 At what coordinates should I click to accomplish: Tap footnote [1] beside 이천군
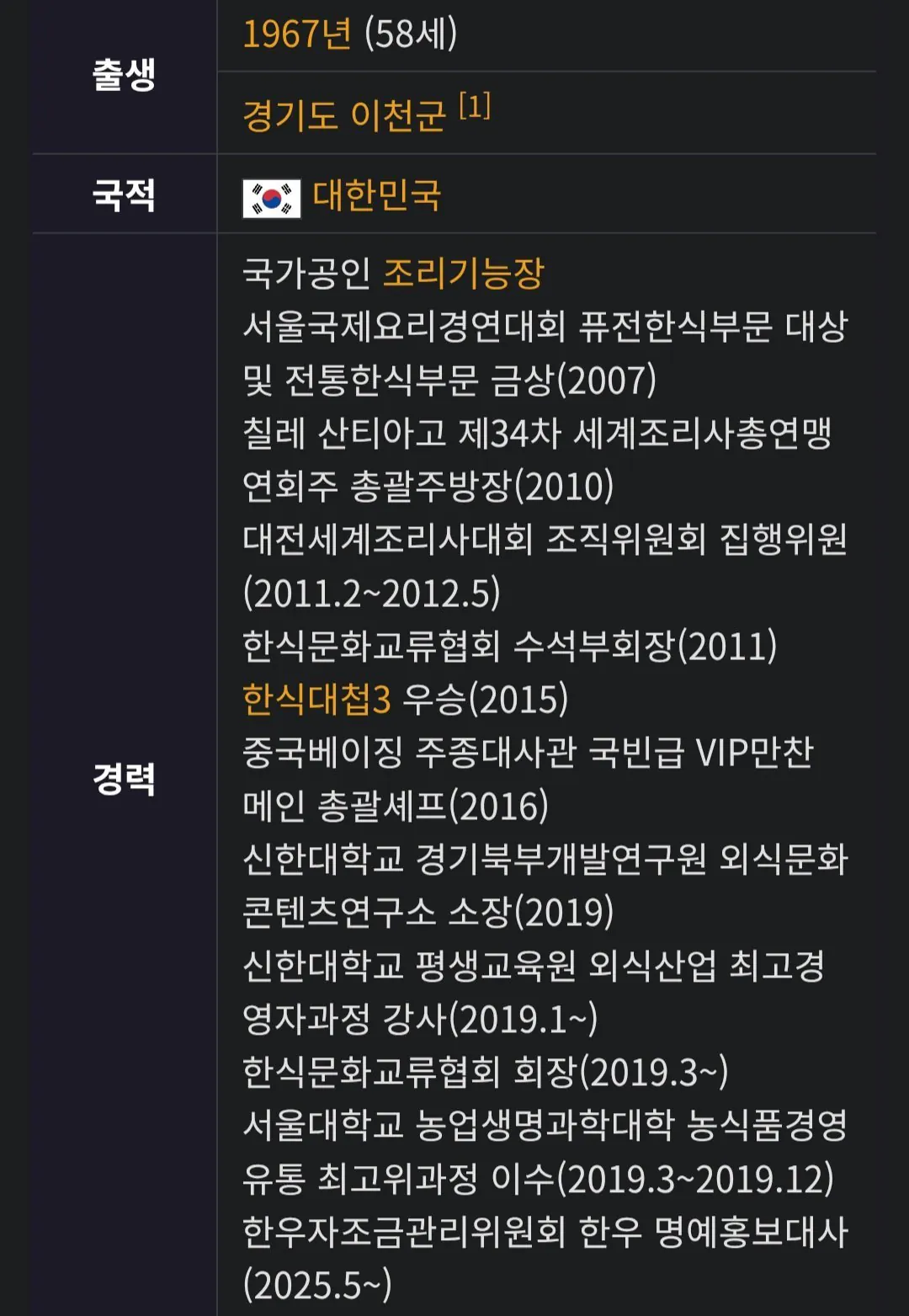click(x=475, y=107)
